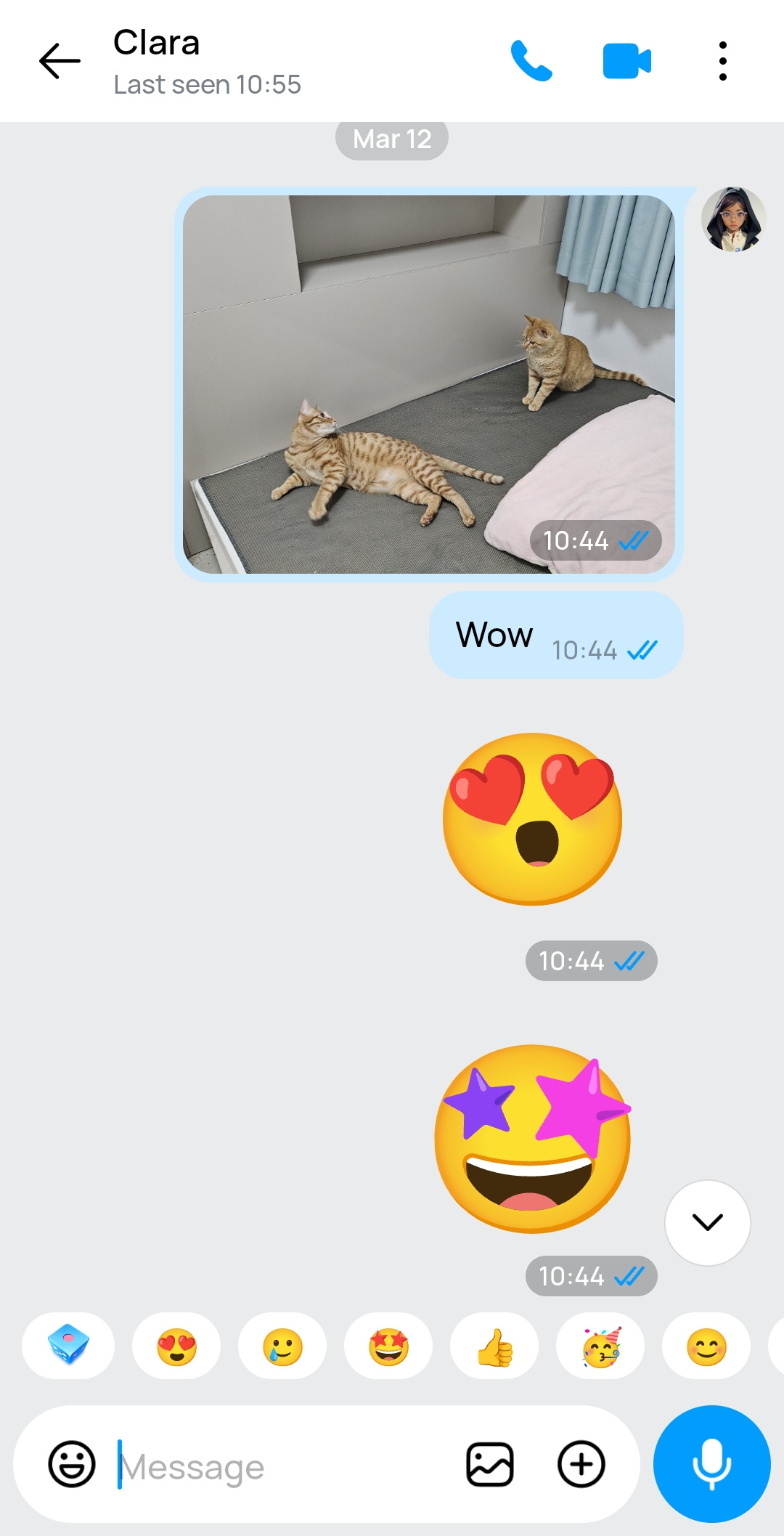Send the dice quick reaction
This screenshot has height=1536, width=784.
coord(68,1346)
